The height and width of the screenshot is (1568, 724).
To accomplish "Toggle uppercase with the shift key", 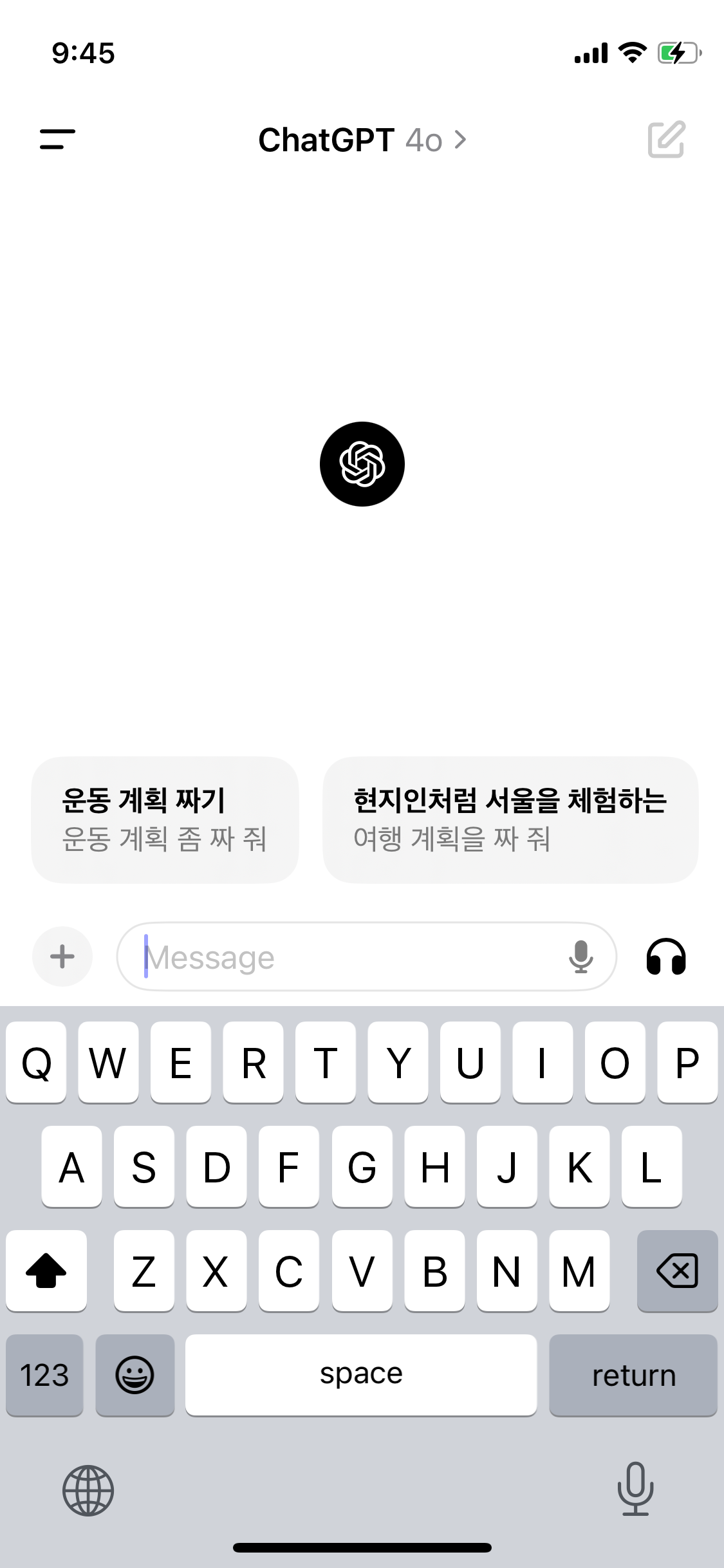I will (x=46, y=1271).
